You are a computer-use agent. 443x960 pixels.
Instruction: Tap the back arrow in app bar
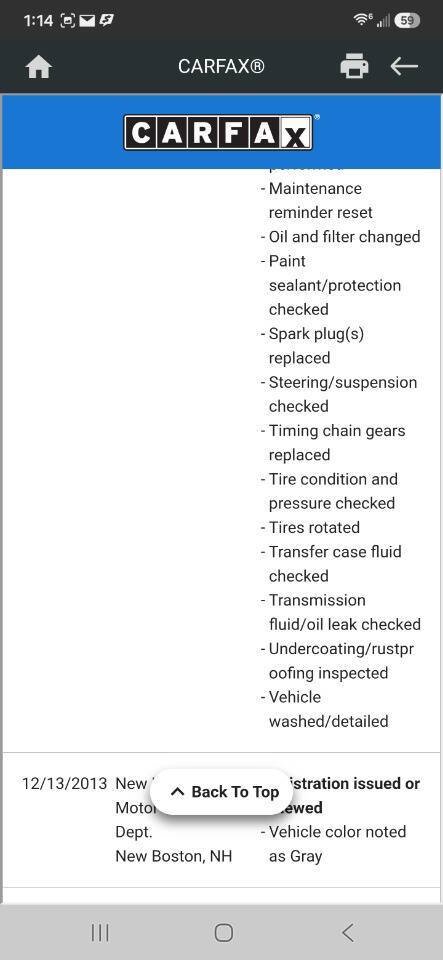coord(404,66)
